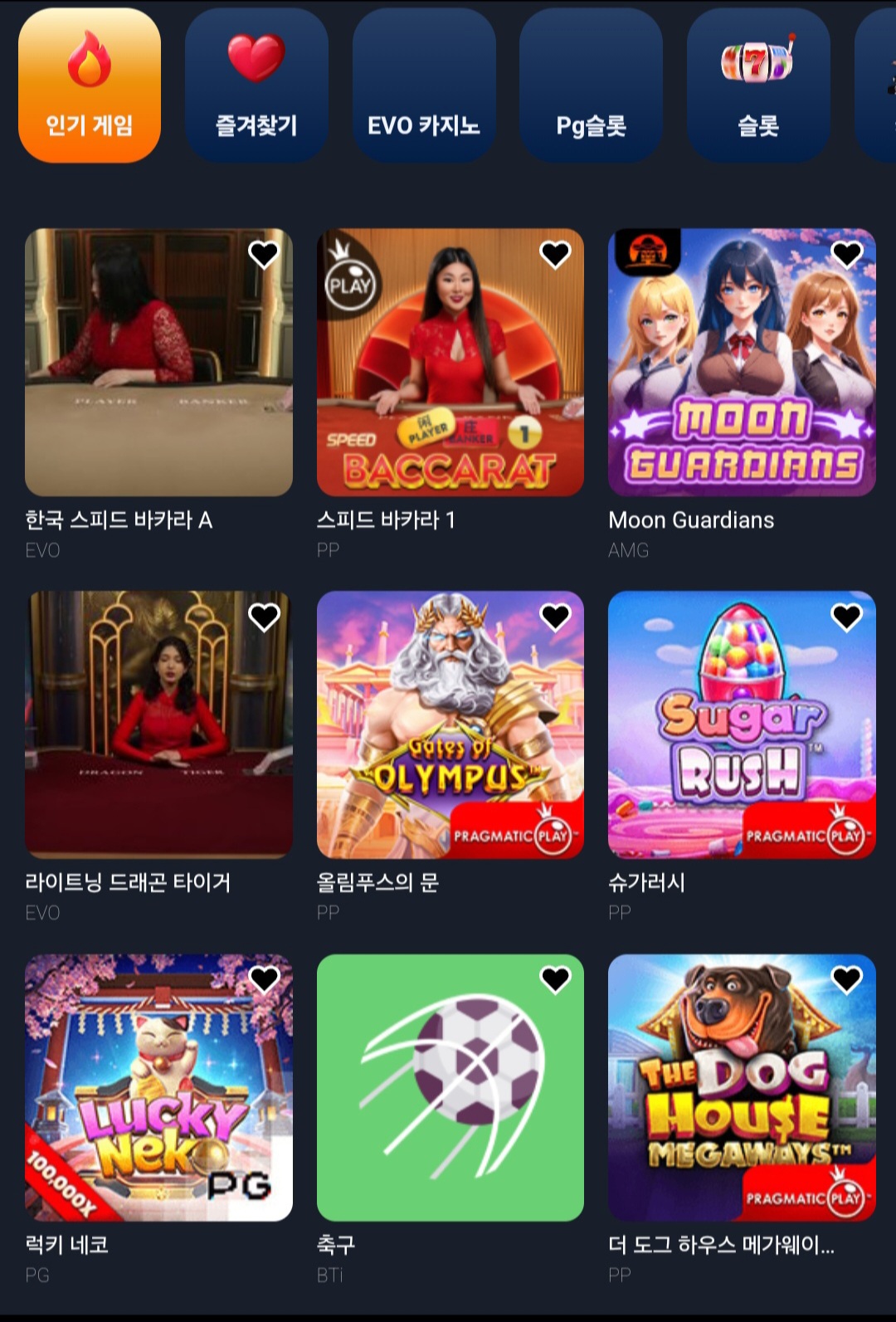Viewport: 896px width, 1322px height.
Task: Open the Moon Guardians game tile
Action: coord(742,363)
